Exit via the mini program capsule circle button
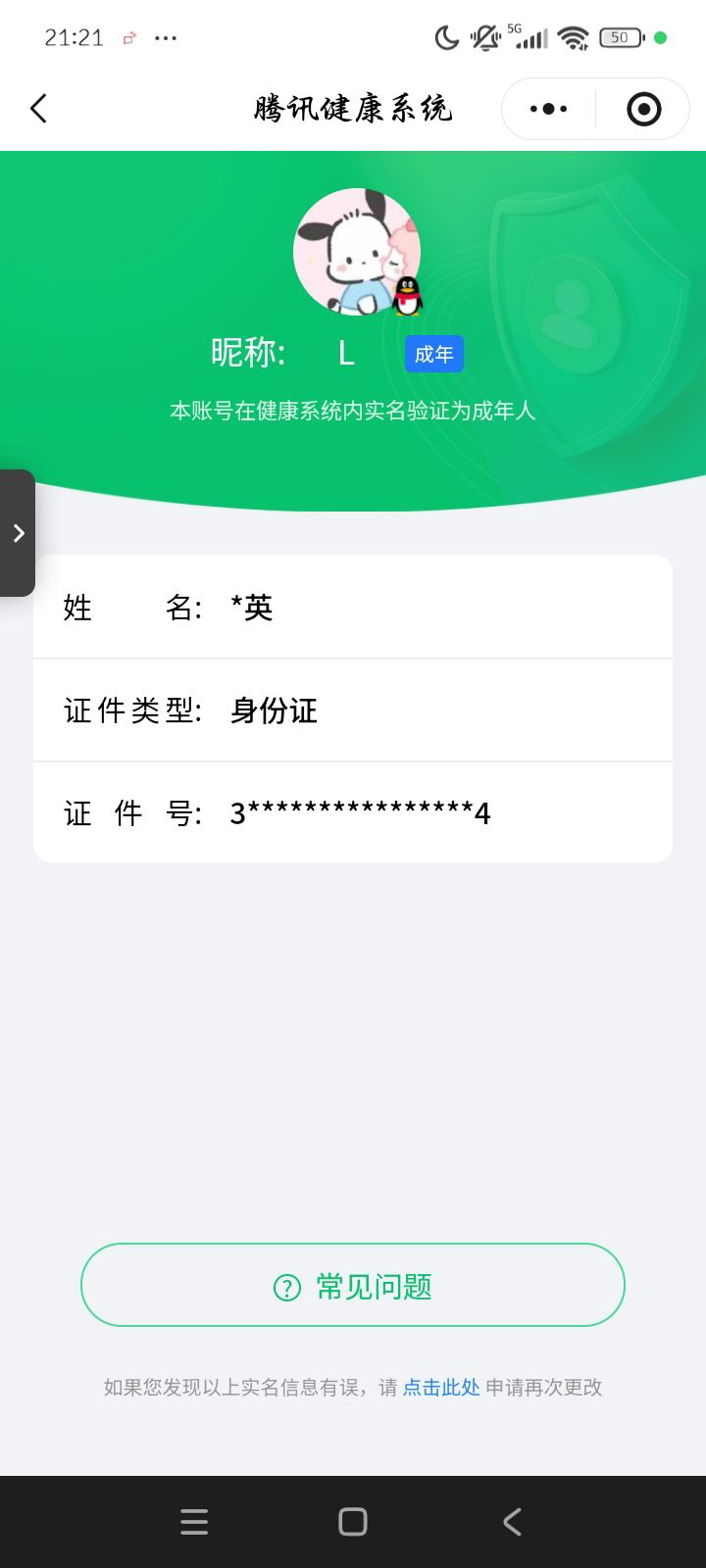 (643, 109)
